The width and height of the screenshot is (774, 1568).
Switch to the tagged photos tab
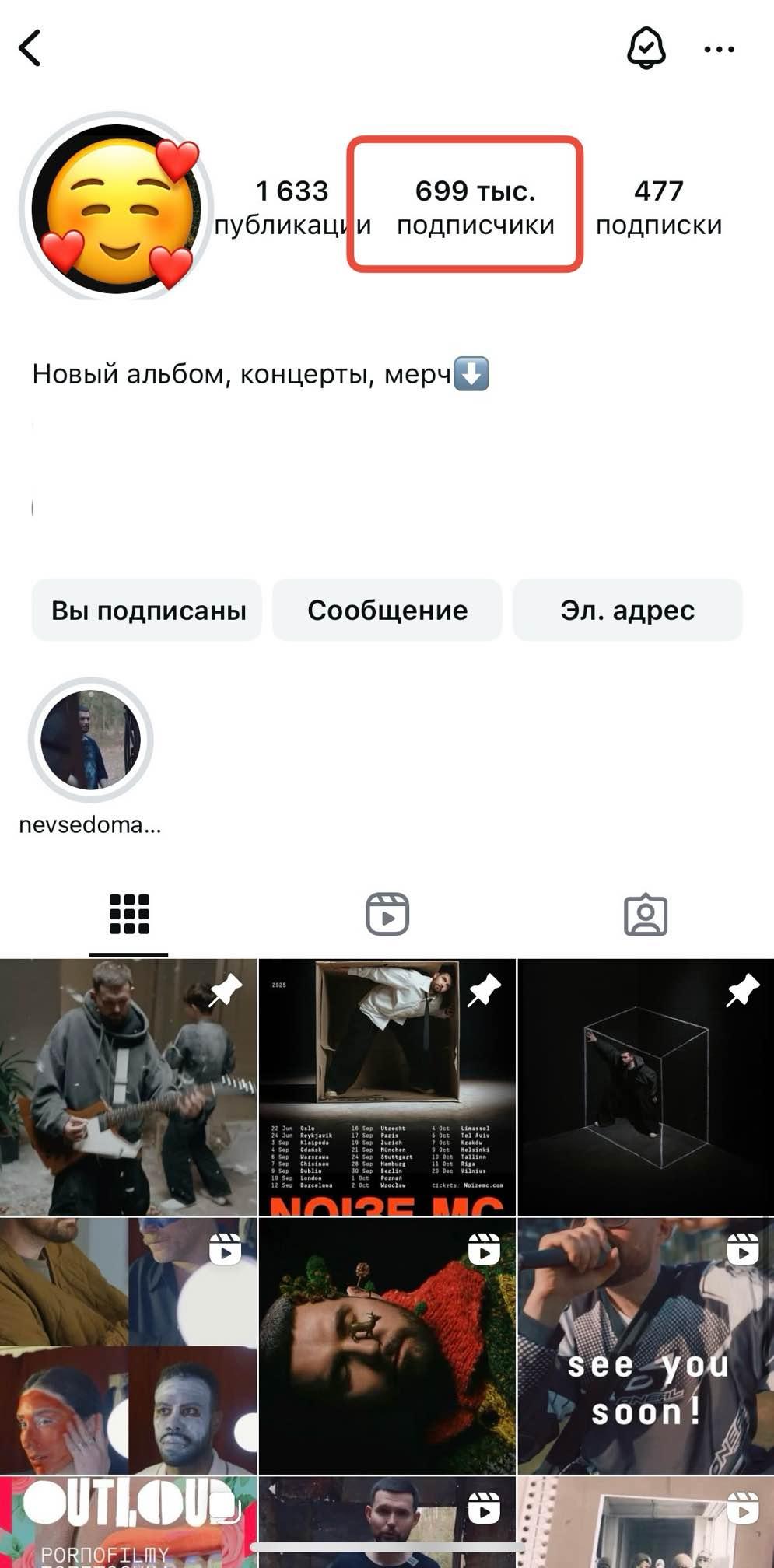(x=646, y=915)
